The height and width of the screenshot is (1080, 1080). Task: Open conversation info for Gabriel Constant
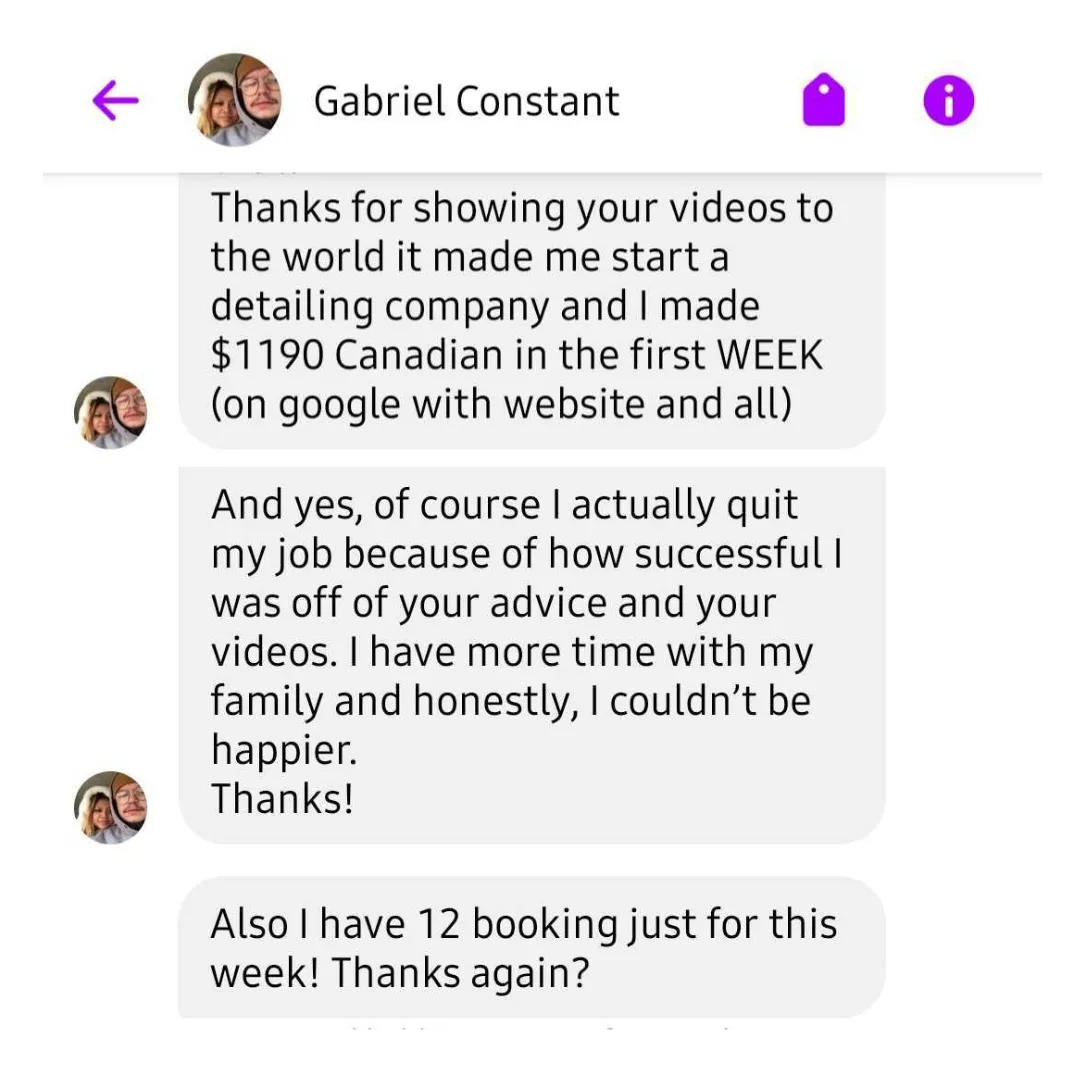948,101
